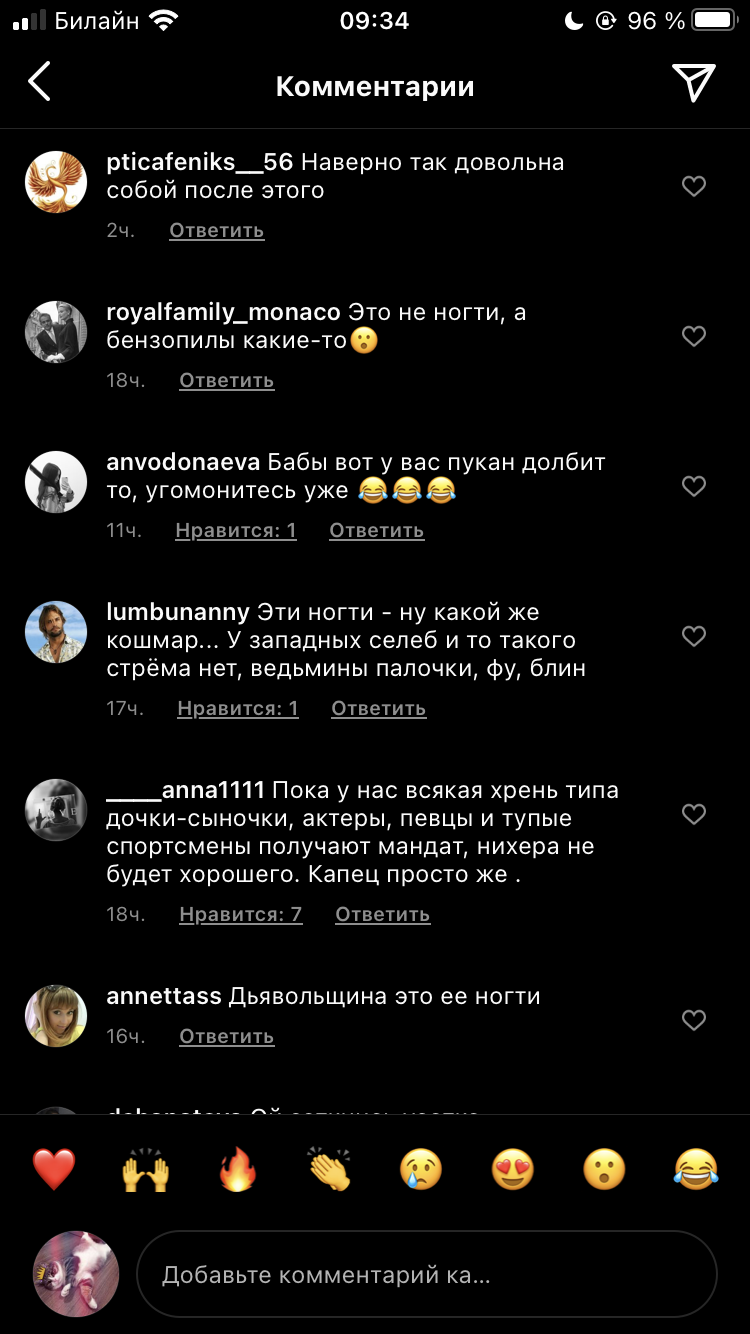Screen dimensions: 750x1334
Task: Focus the add comment field
Action: coord(426,1275)
